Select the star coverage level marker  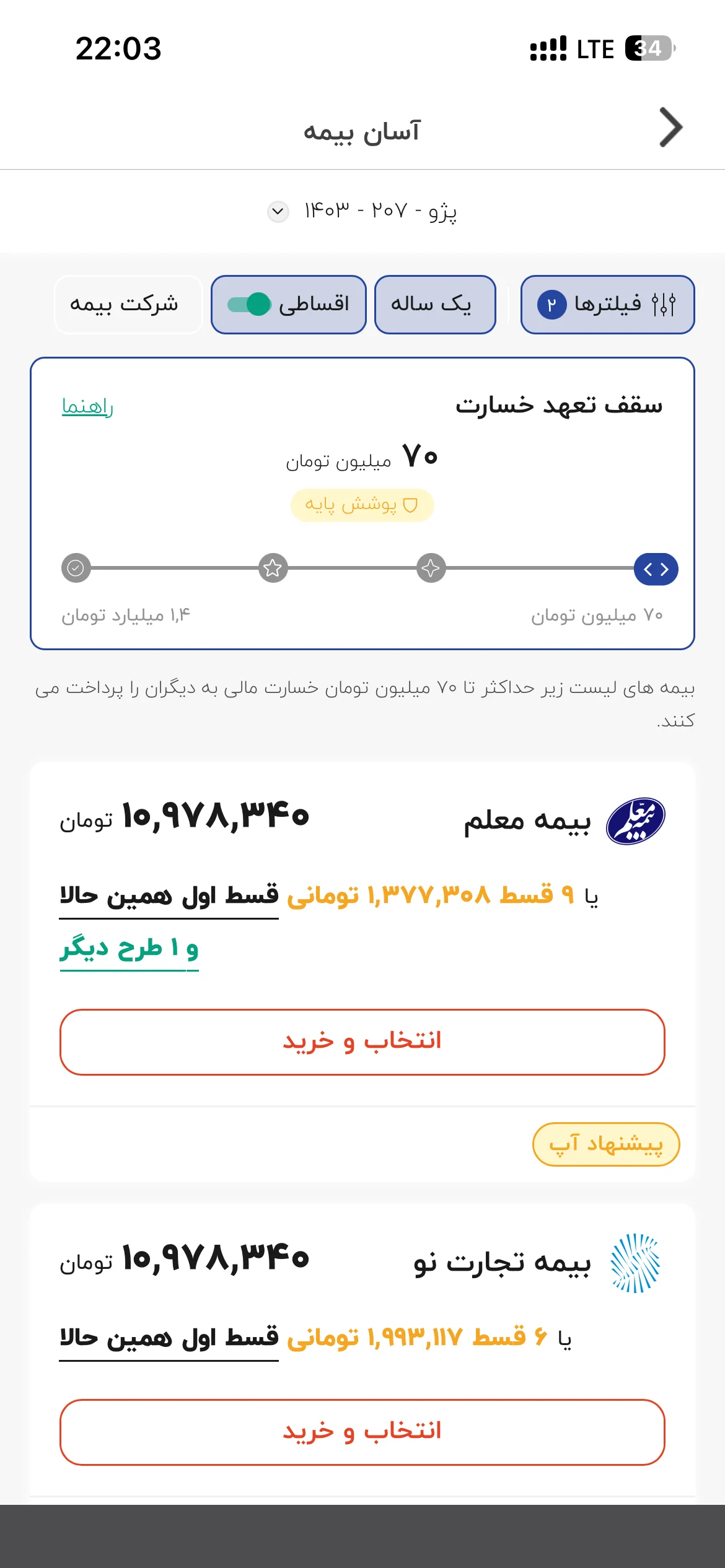(x=273, y=568)
